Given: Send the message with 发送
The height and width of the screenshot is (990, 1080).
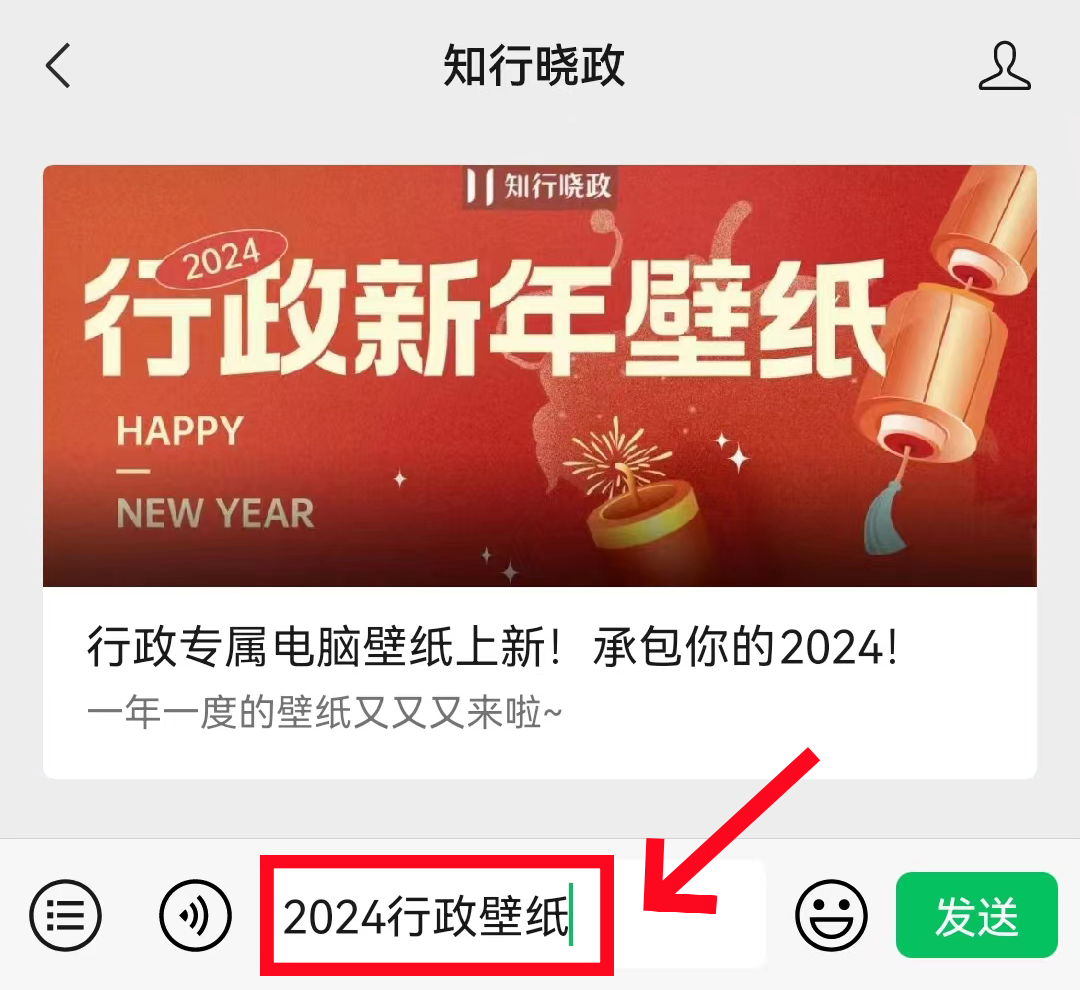Looking at the screenshot, I should coord(976,915).
